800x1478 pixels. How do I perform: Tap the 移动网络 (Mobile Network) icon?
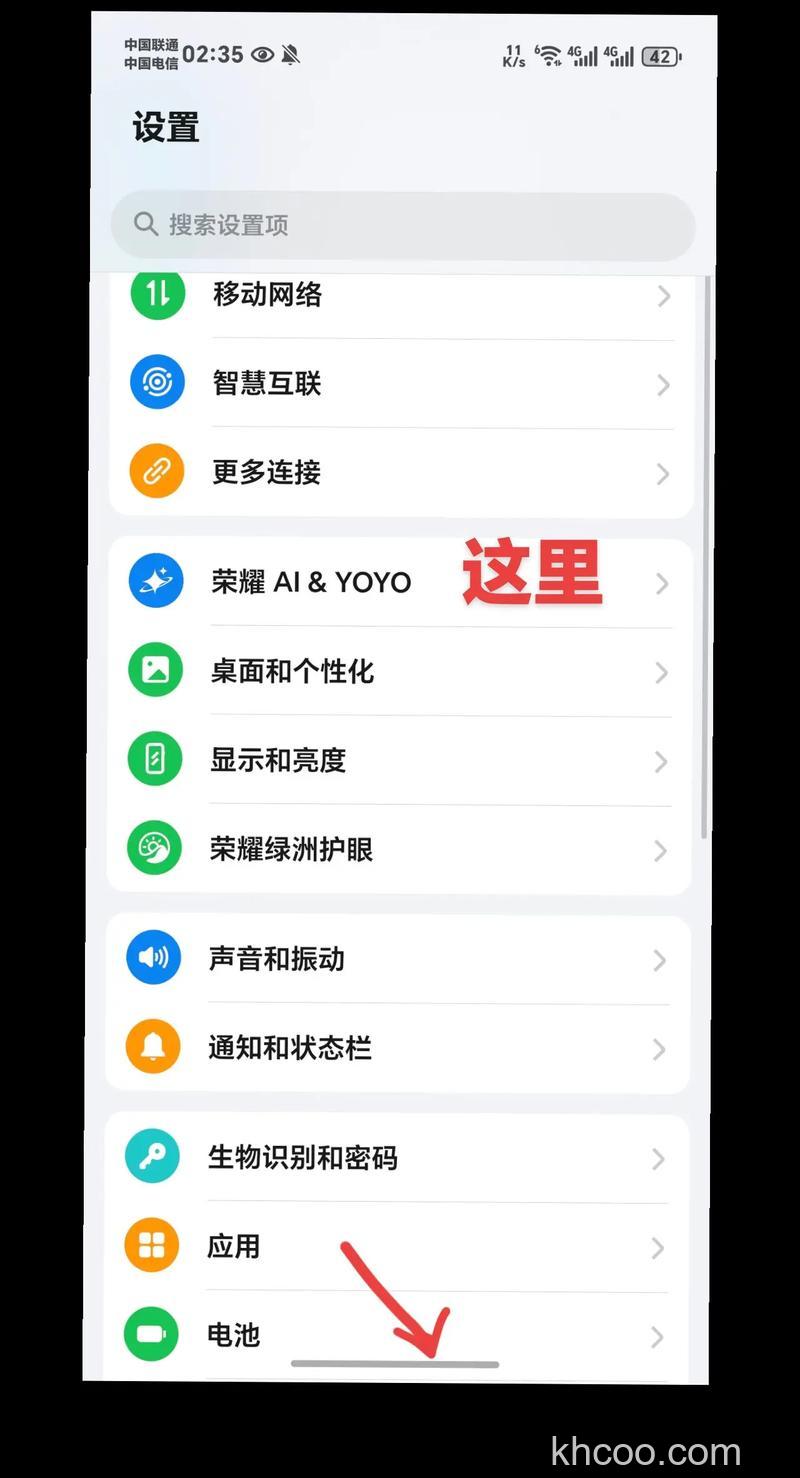156,294
